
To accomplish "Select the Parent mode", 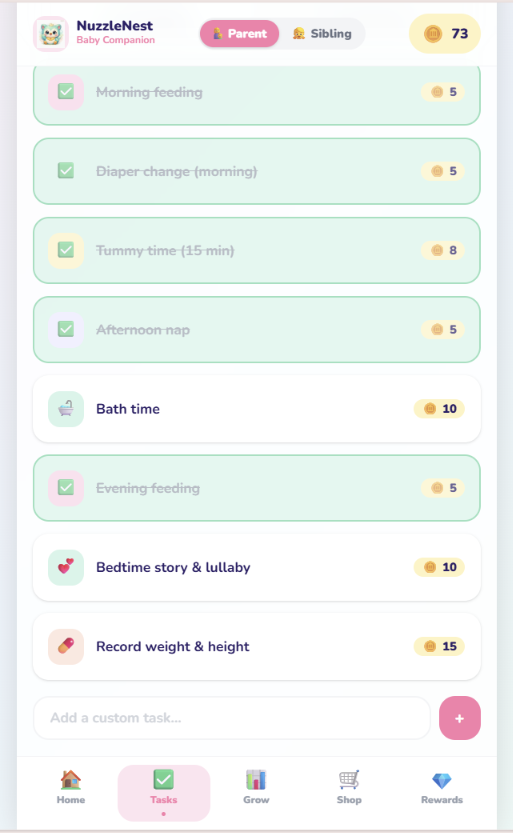I will [240, 33].
